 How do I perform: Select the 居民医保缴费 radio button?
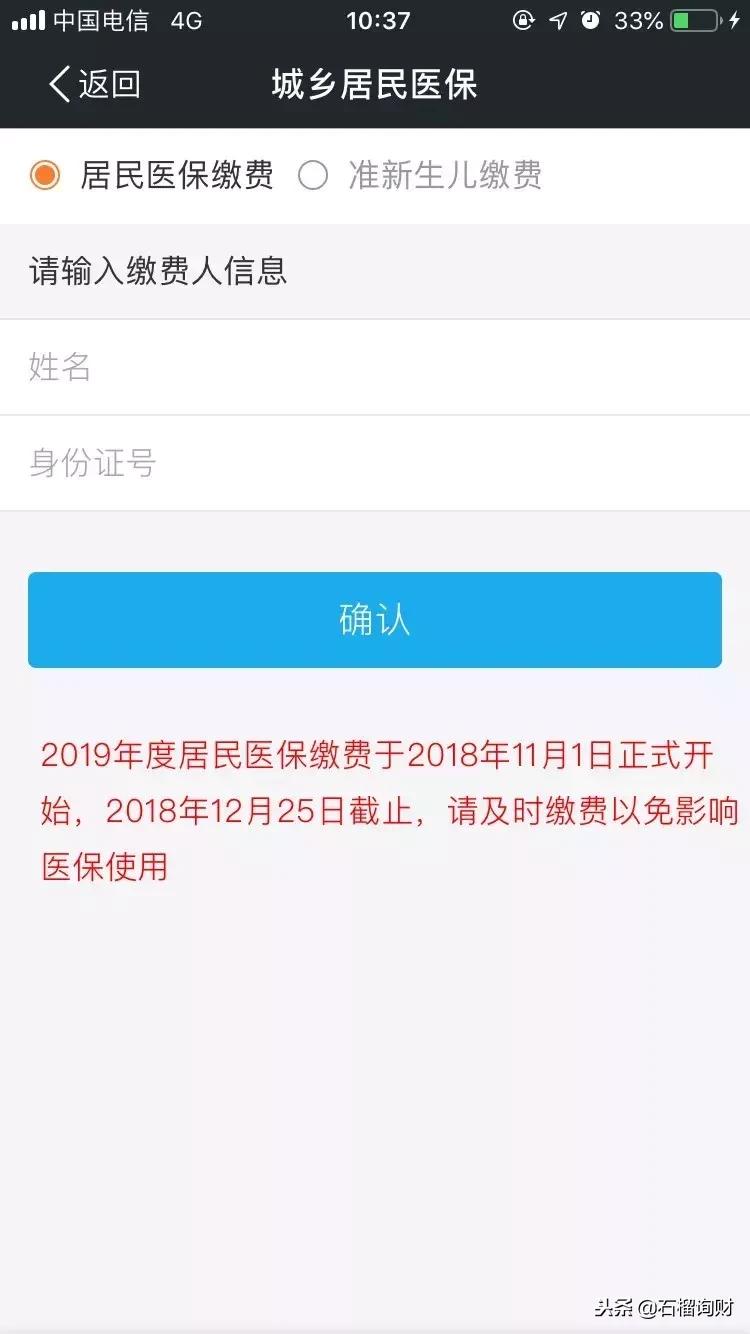(x=45, y=174)
